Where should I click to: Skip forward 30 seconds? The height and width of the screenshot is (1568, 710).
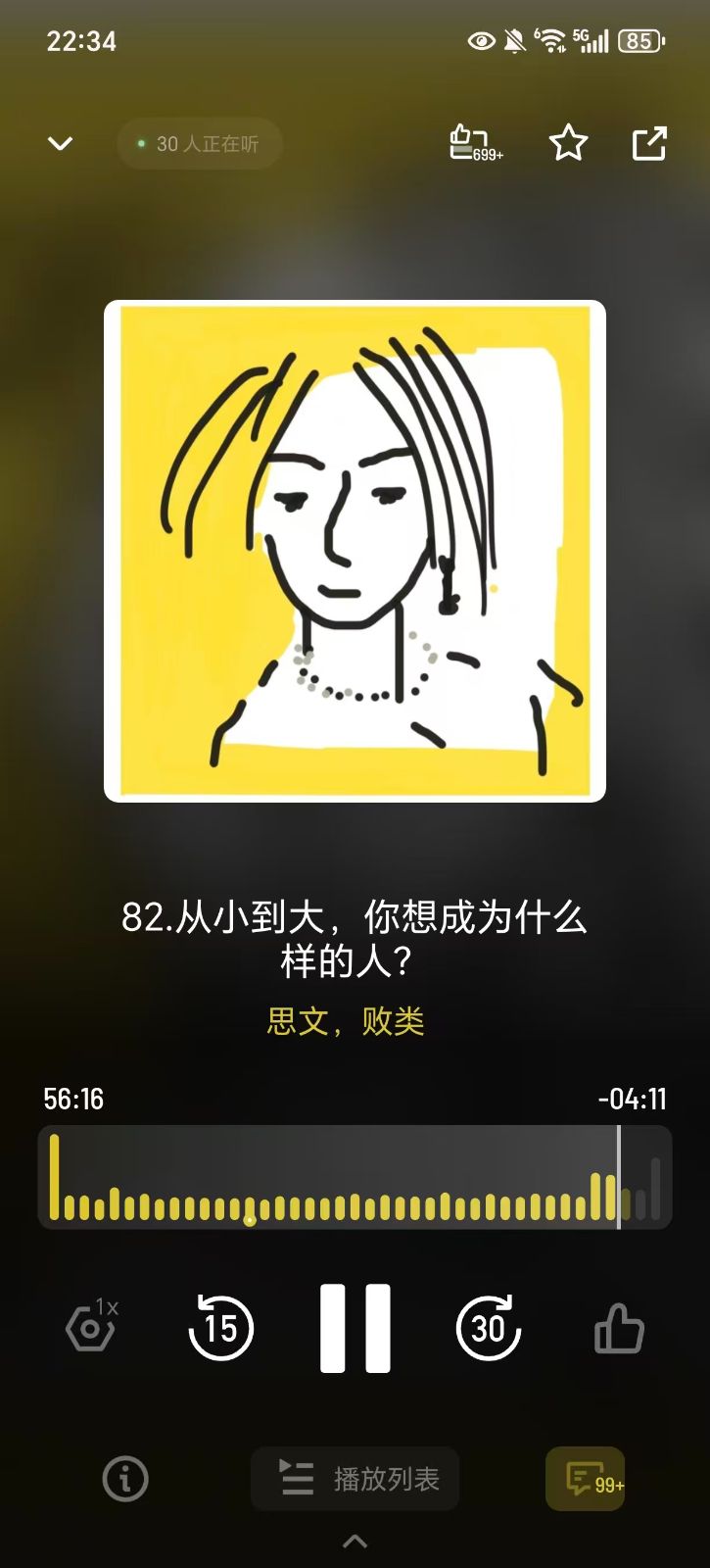point(488,1328)
